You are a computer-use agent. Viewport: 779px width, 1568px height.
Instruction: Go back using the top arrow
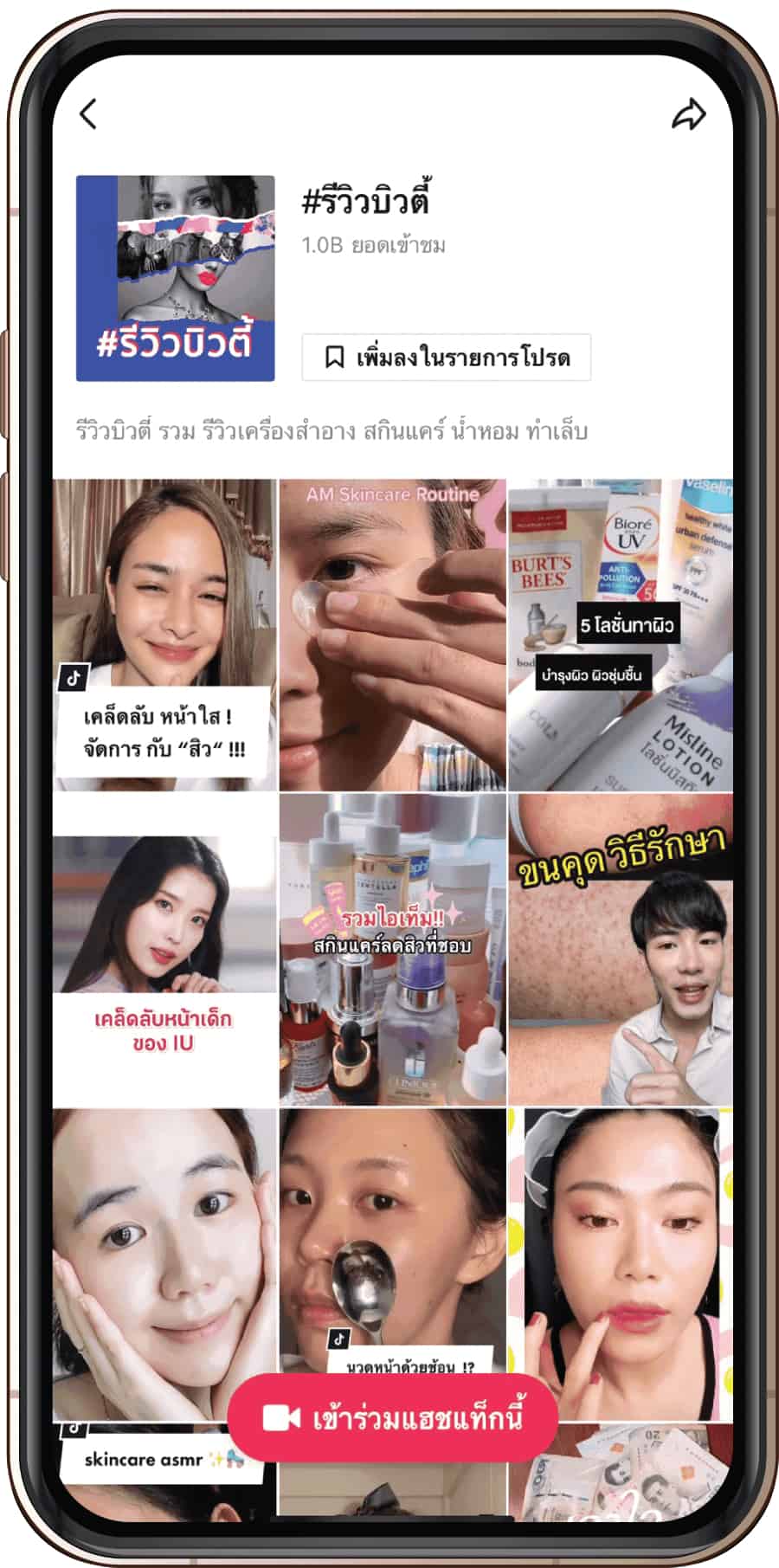tap(89, 114)
